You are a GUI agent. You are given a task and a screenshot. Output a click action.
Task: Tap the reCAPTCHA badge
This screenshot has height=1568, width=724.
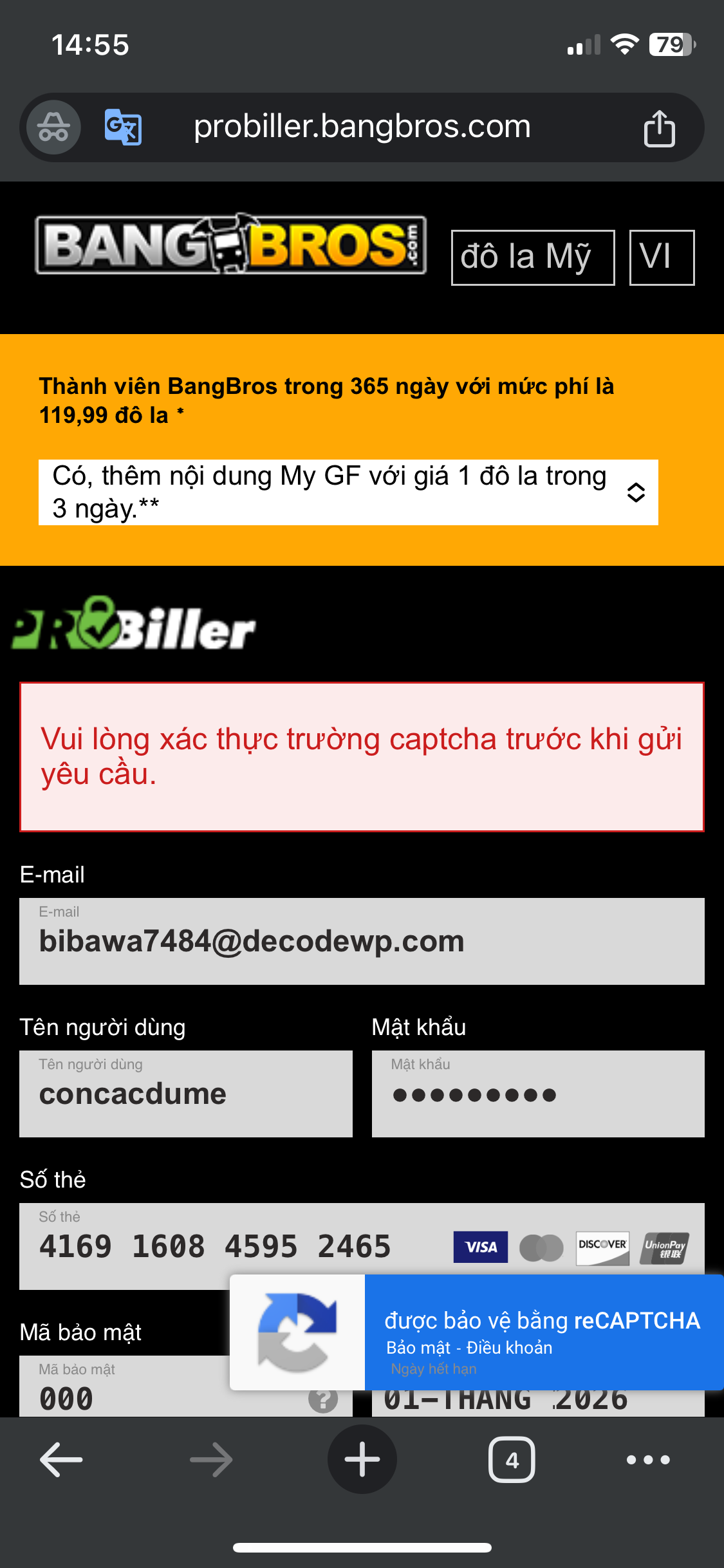click(x=297, y=1332)
